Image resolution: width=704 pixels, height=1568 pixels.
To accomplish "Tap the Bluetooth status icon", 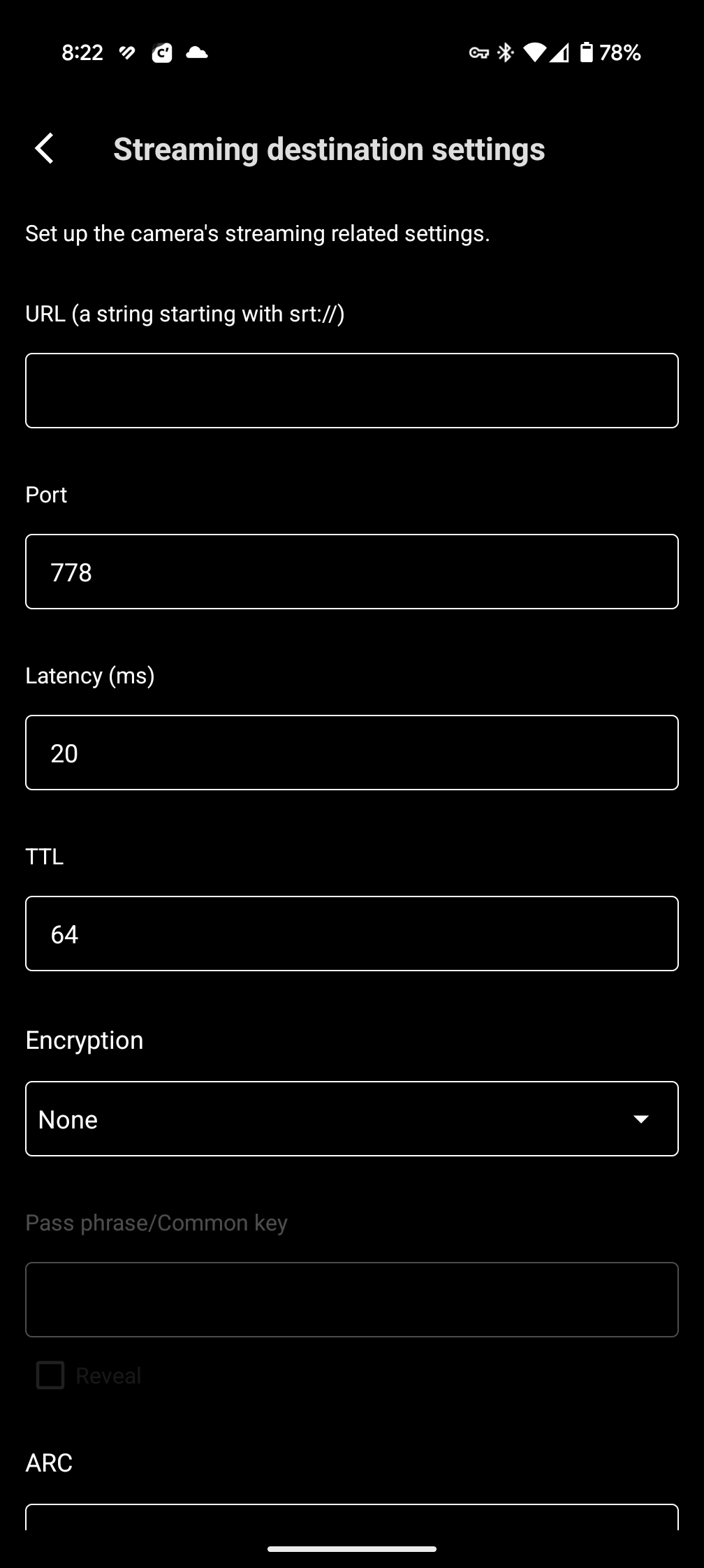I will pos(504,52).
